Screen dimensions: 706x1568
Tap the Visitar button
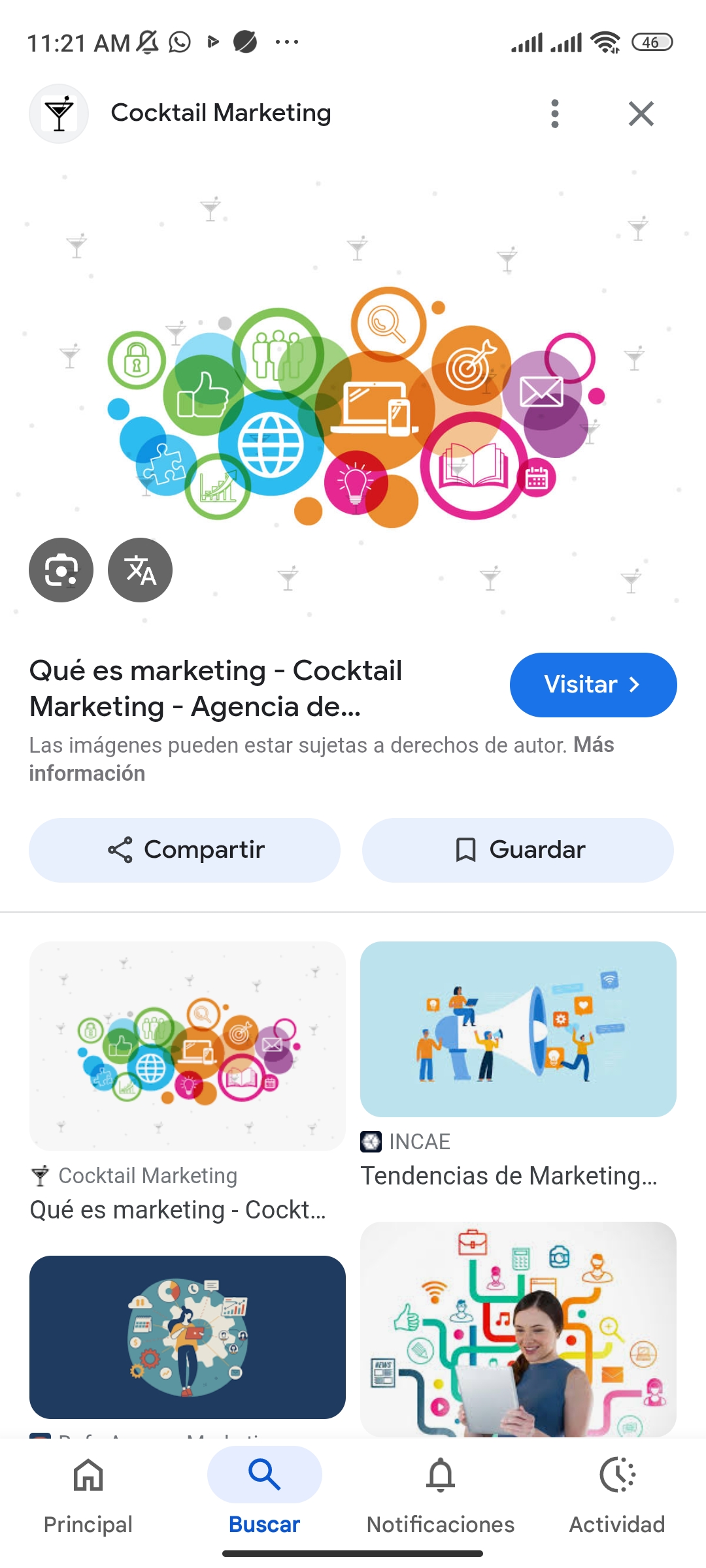coord(592,685)
